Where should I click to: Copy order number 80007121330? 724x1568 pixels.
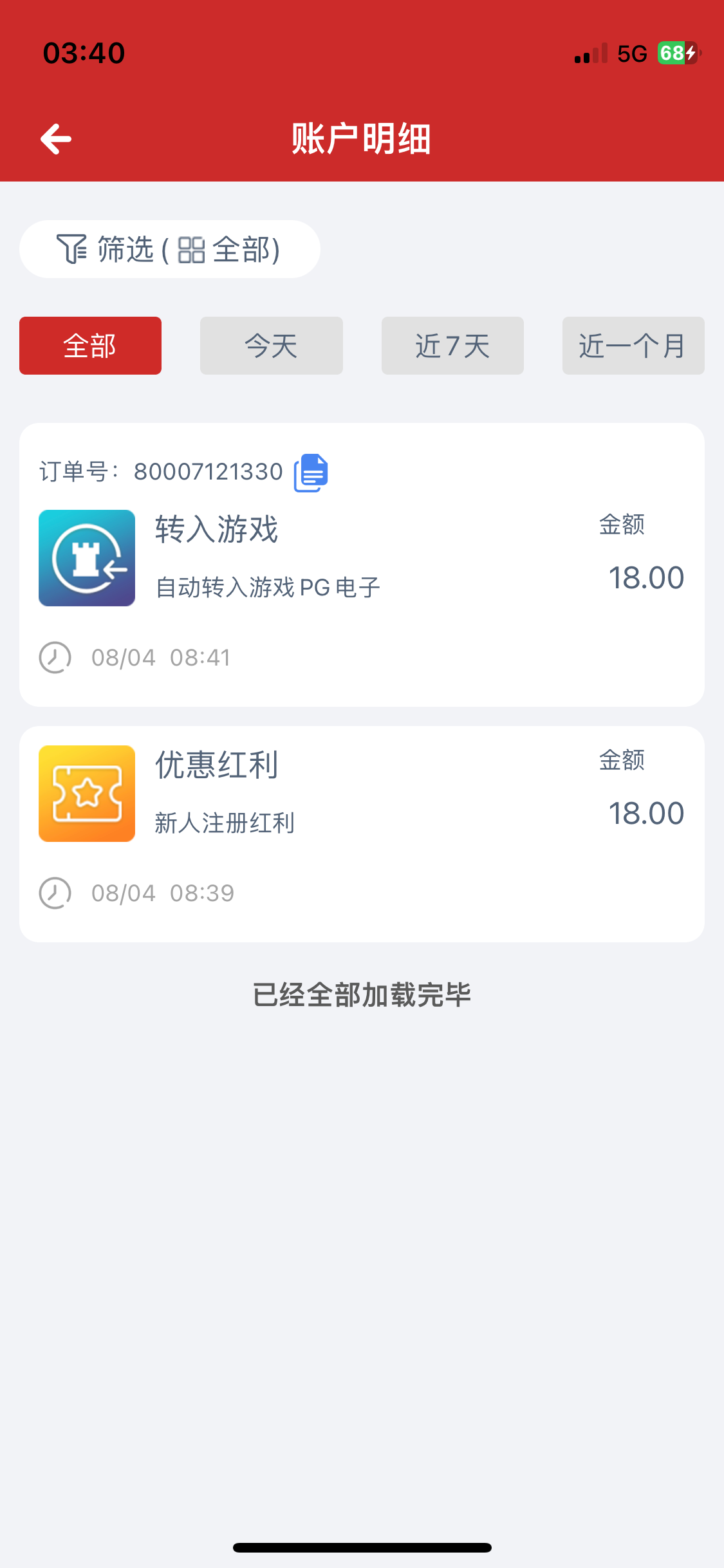[311, 472]
